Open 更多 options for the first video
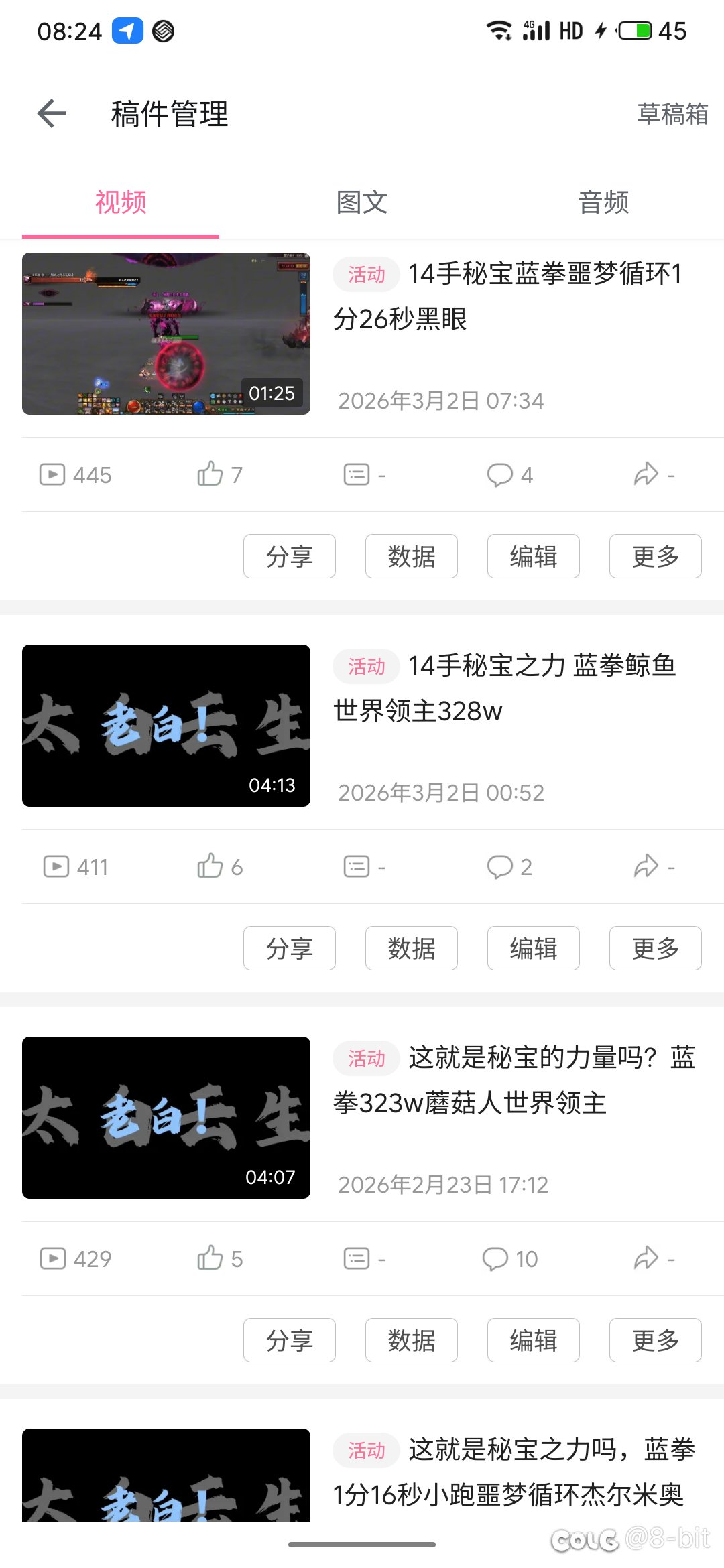724x1568 pixels. tap(654, 556)
